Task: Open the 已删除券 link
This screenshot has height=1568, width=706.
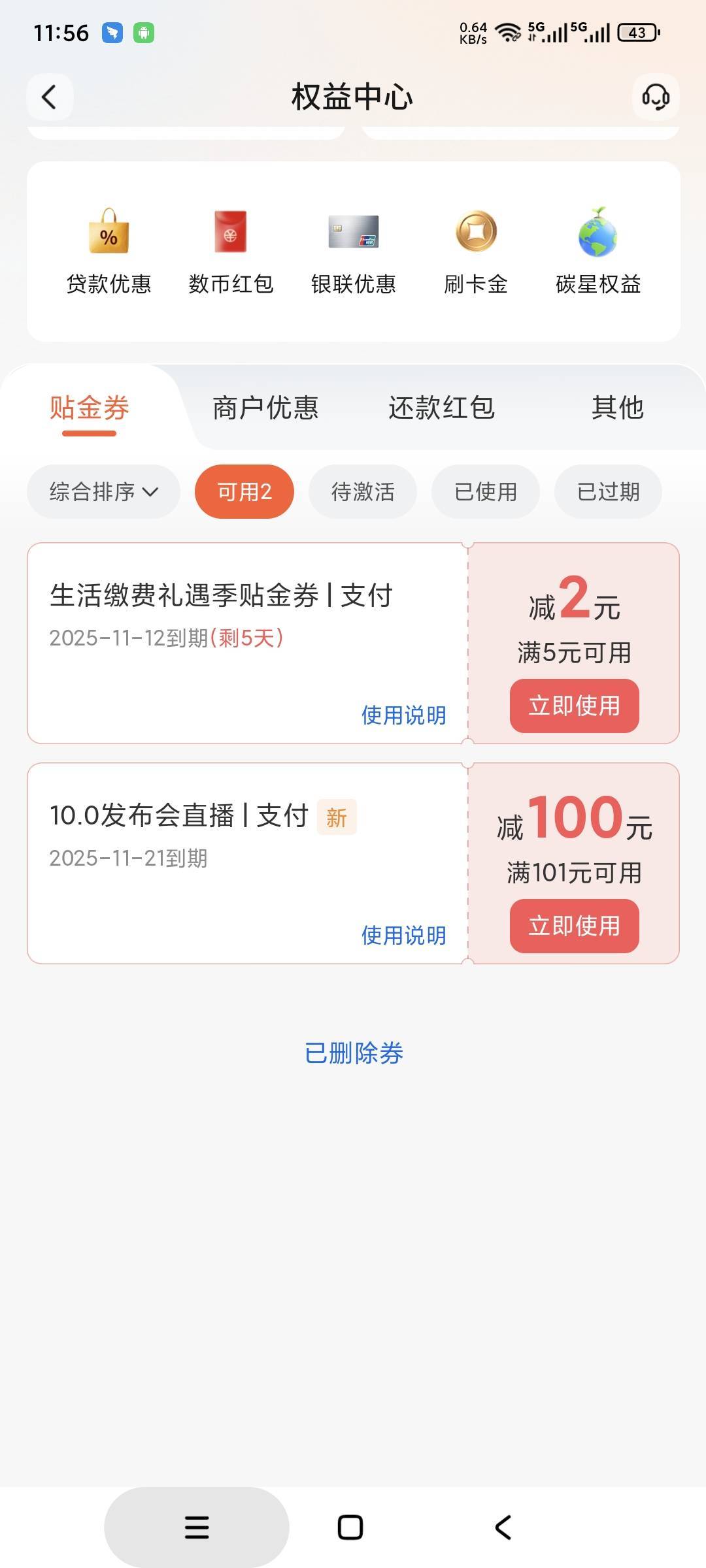Action: point(354,1053)
